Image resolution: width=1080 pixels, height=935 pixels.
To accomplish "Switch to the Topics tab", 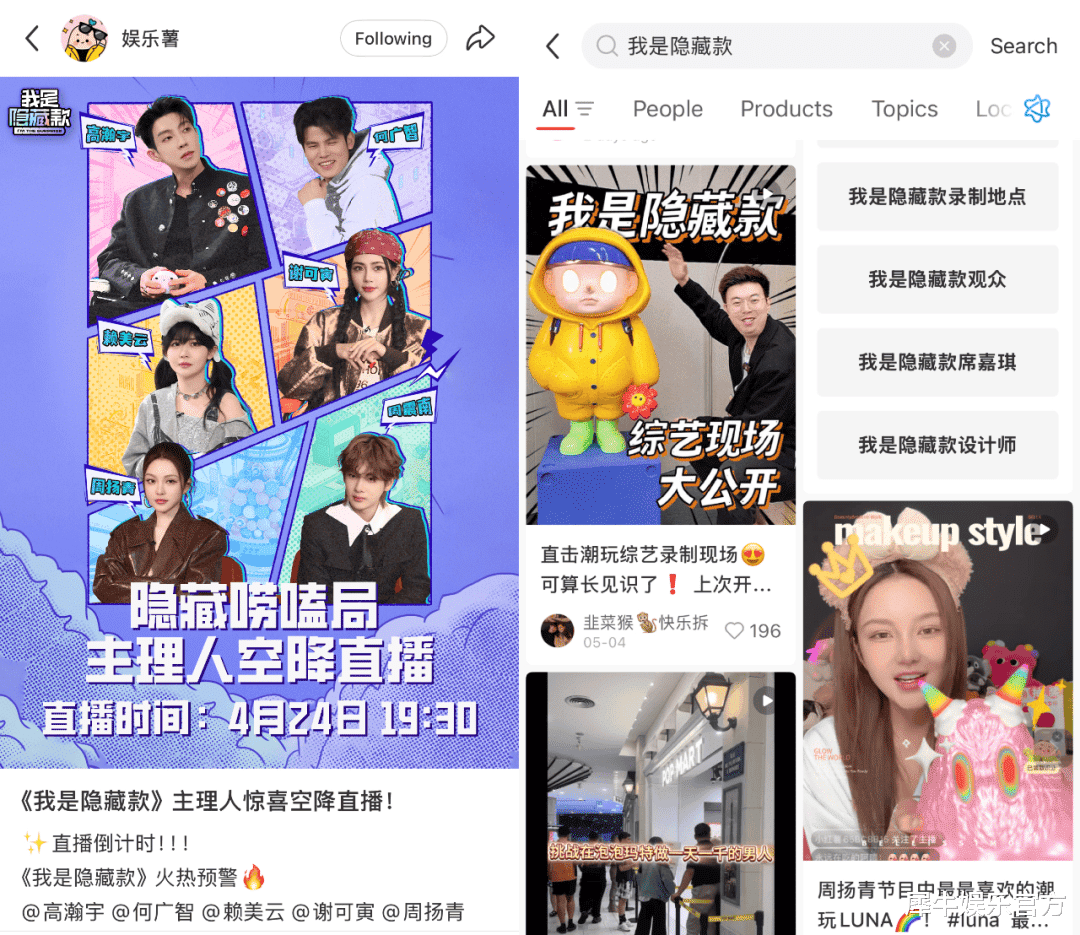I will point(904,109).
